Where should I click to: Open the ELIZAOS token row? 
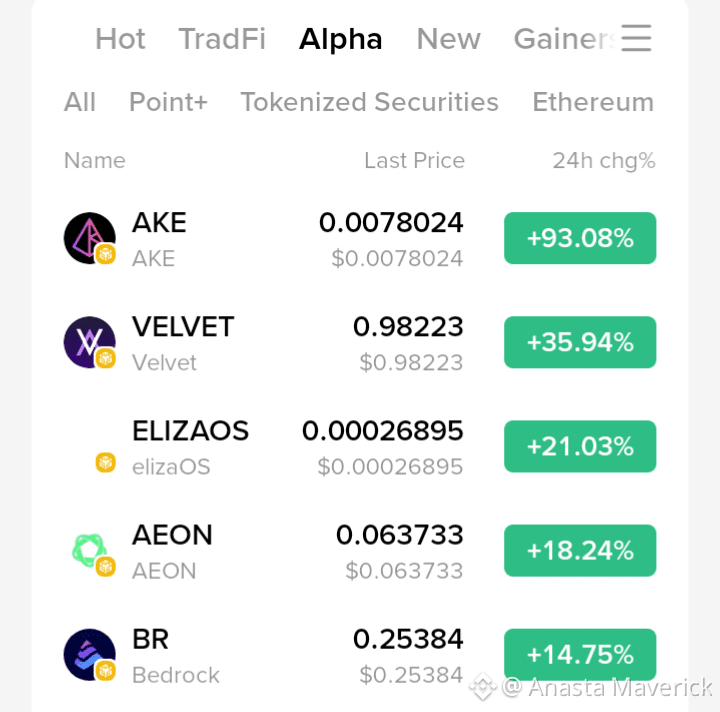point(360,447)
